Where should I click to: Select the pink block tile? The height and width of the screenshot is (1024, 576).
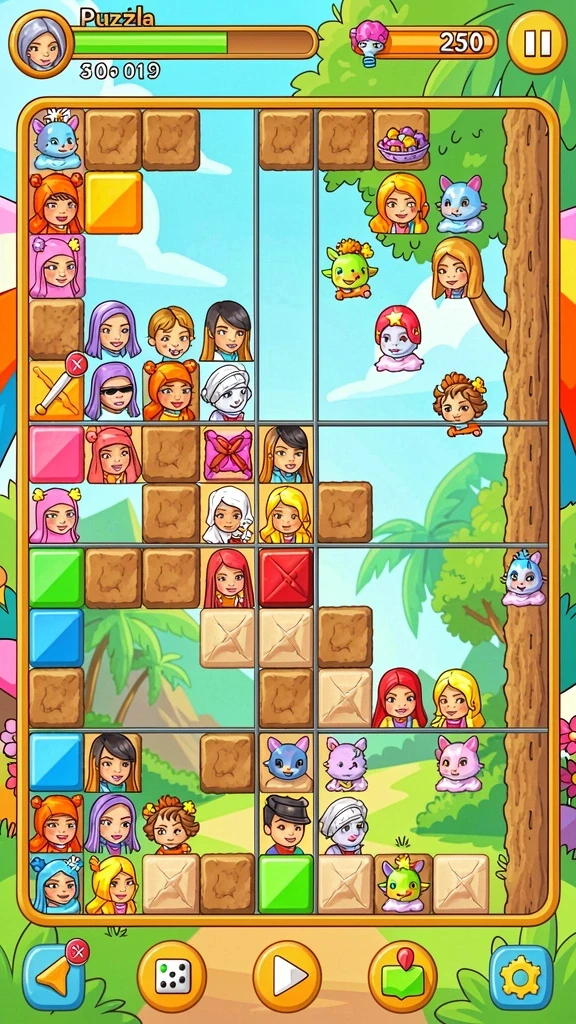[57, 455]
